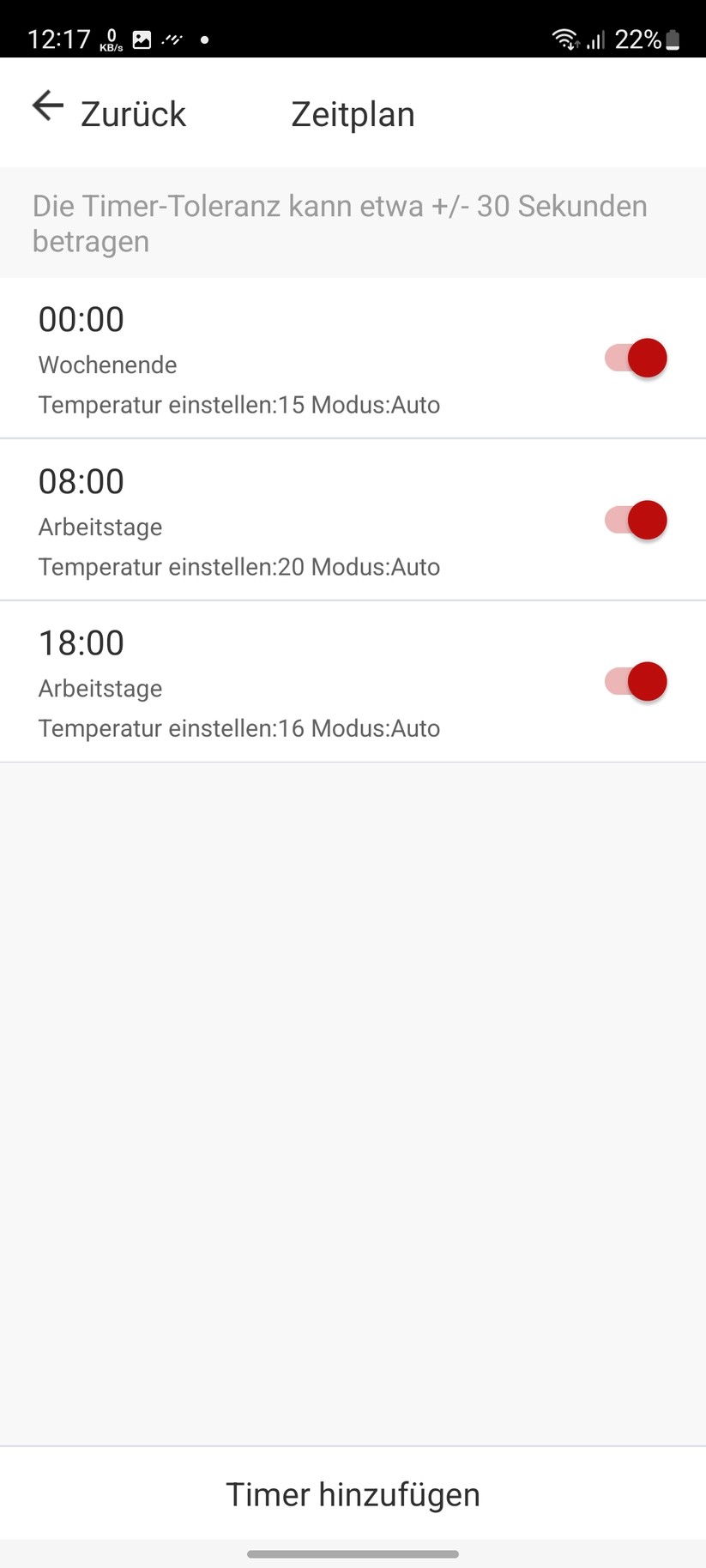
Task: Select the Zeitplan title
Action: pyautogui.click(x=353, y=112)
